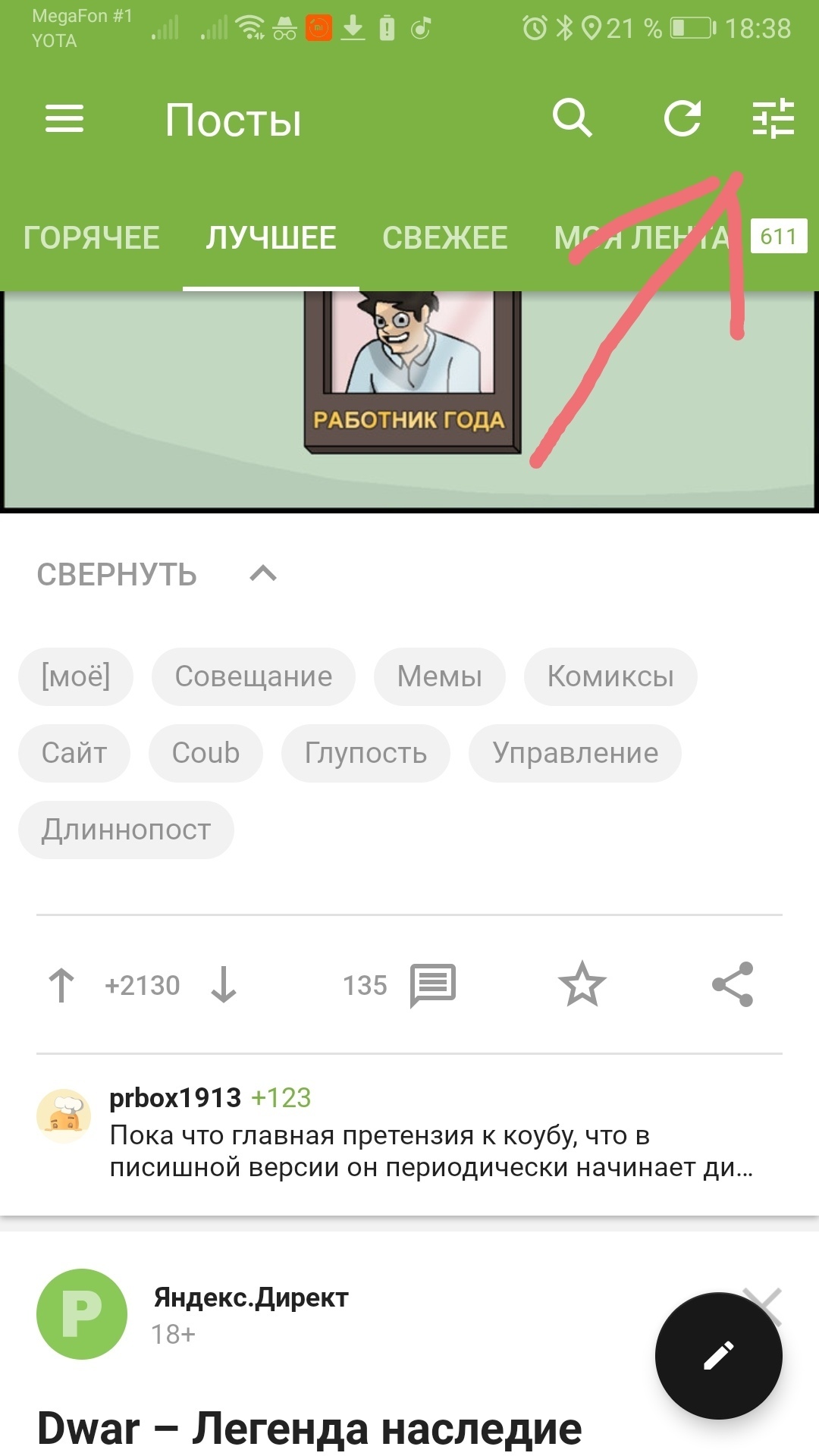Open the feed filter settings icon

[x=773, y=119]
